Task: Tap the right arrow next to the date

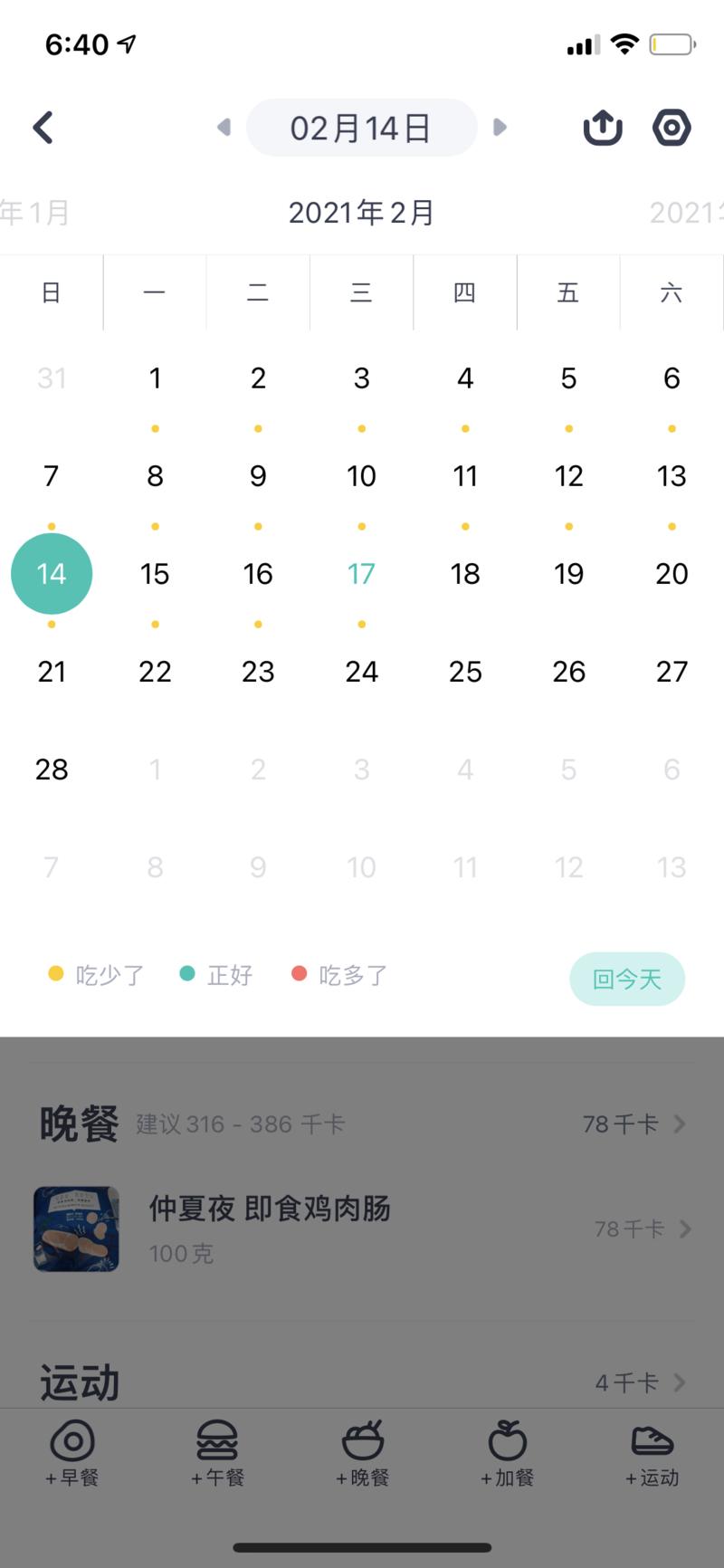Action: pyautogui.click(x=500, y=127)
